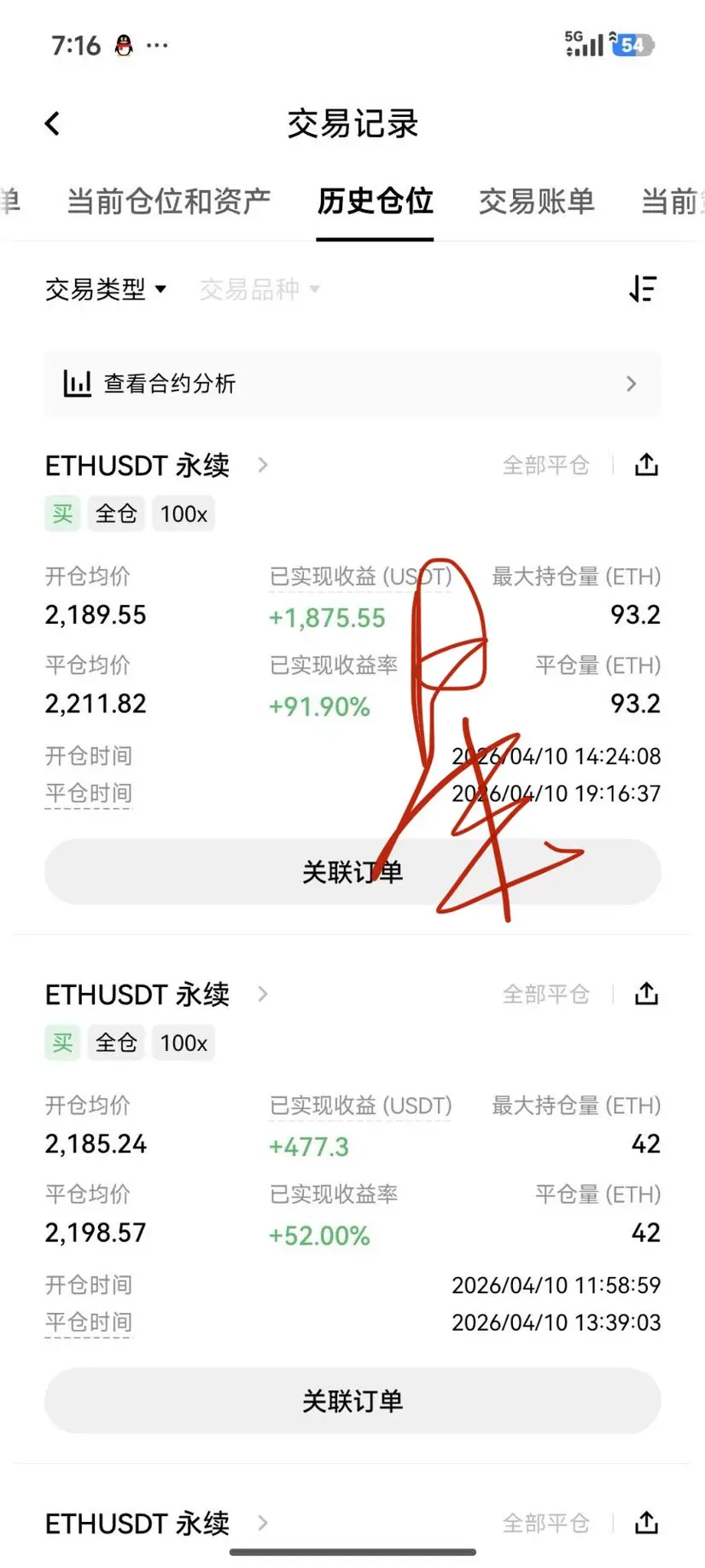Open 查看合约分析 row
Image resolution: width=705 pixels, height=1568 pixels.
tap(352, 384)
